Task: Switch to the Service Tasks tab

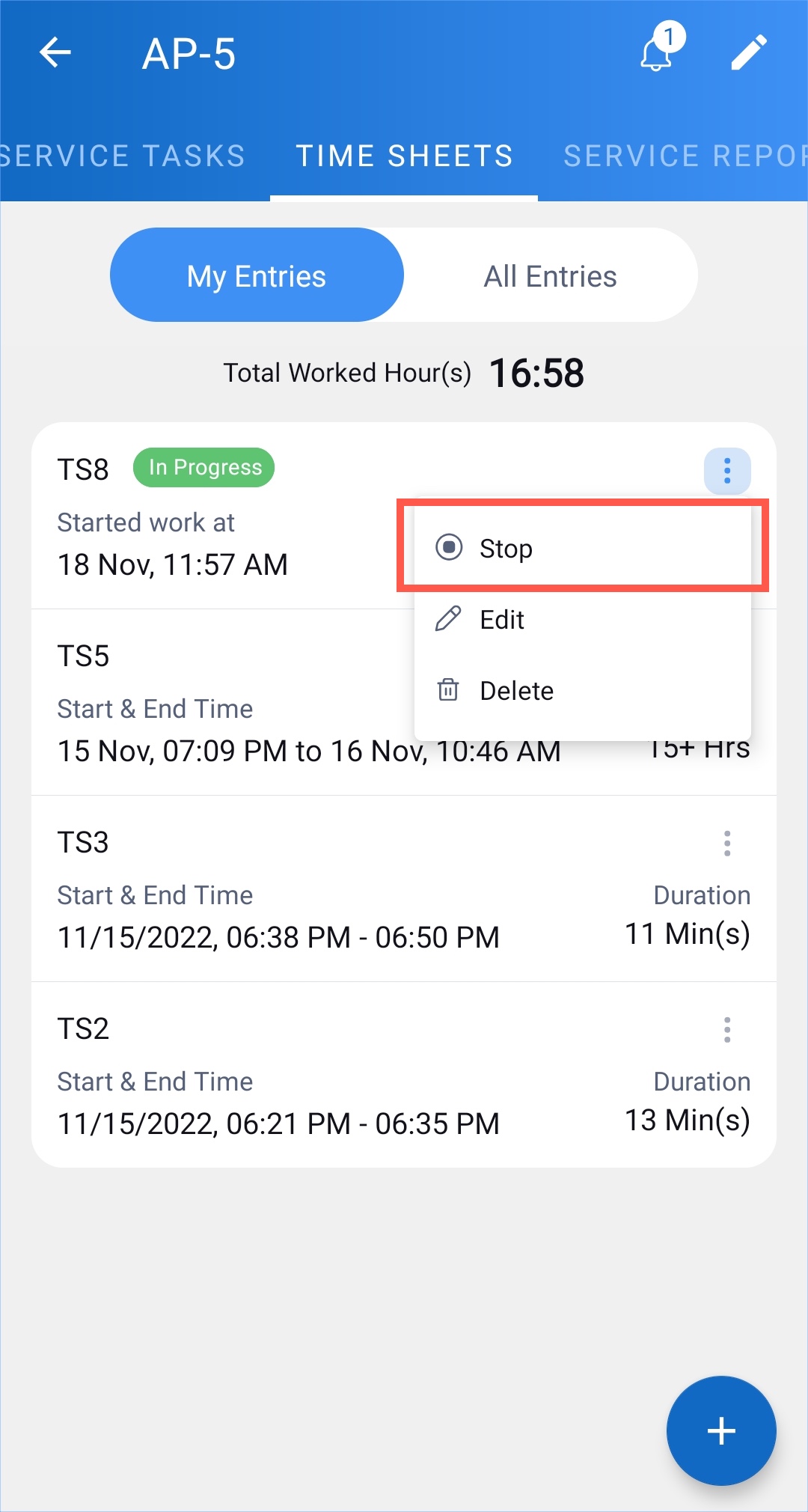Action: (123, 156)
